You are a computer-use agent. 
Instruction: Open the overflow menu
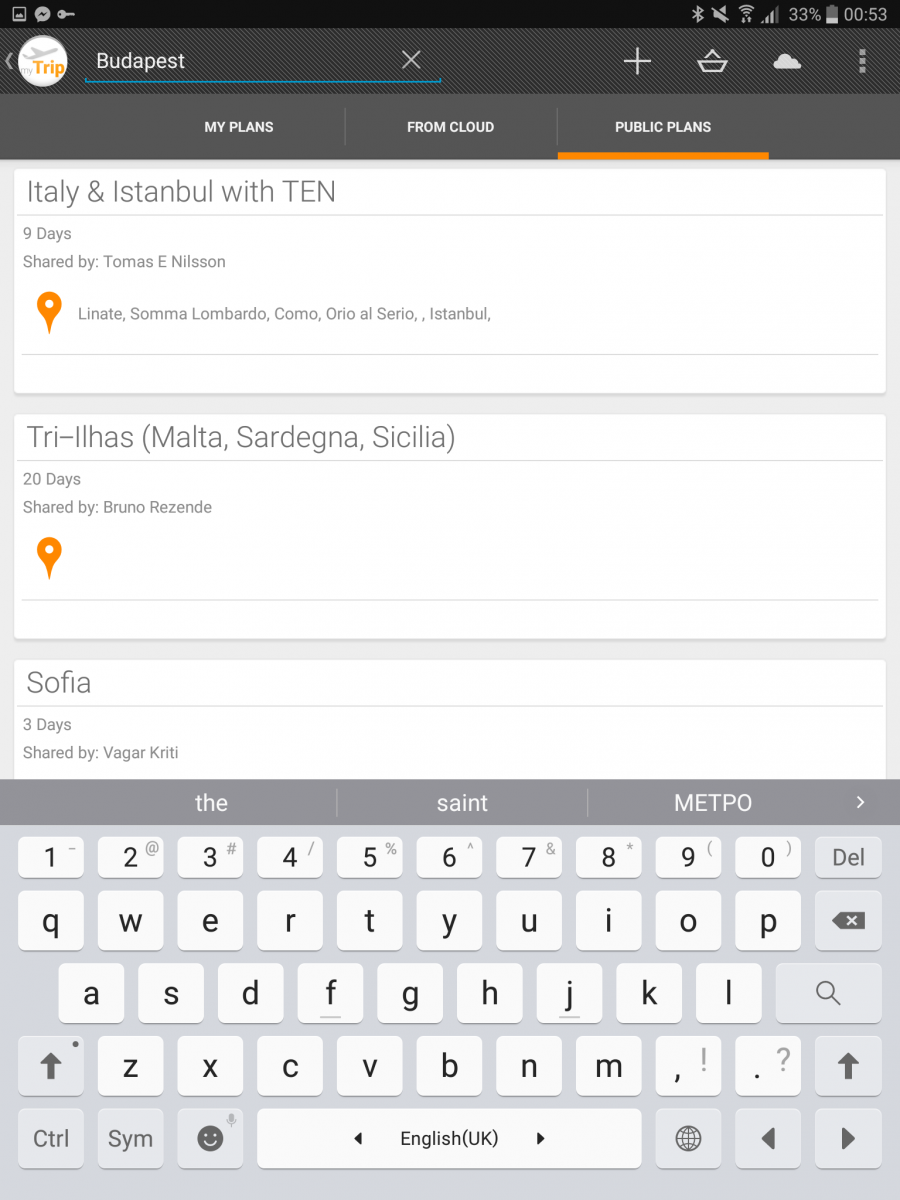point(862,61)
